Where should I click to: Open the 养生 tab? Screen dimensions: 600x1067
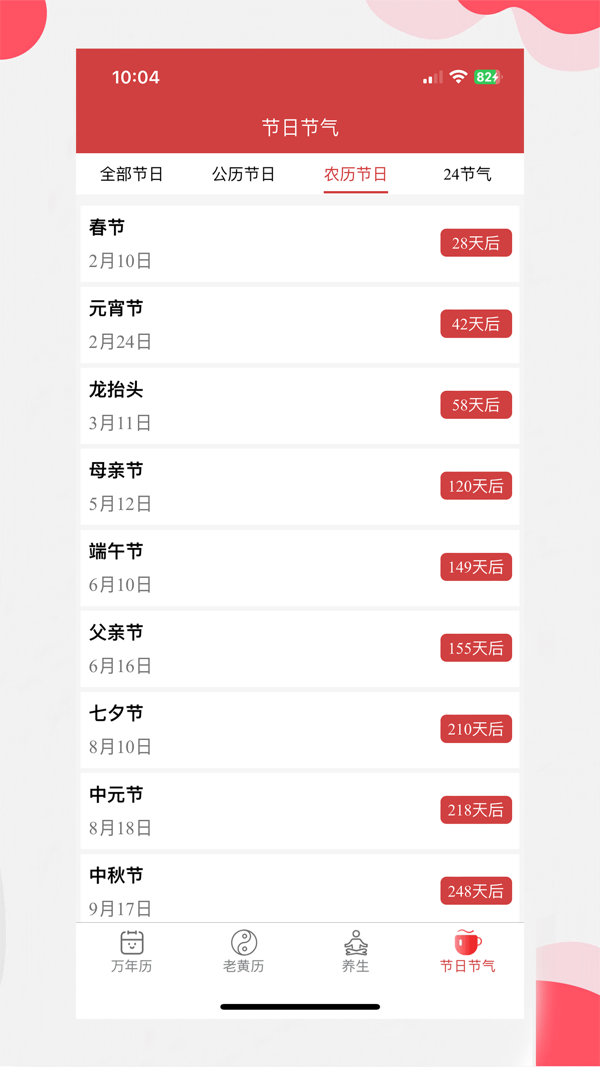point(355,951)
